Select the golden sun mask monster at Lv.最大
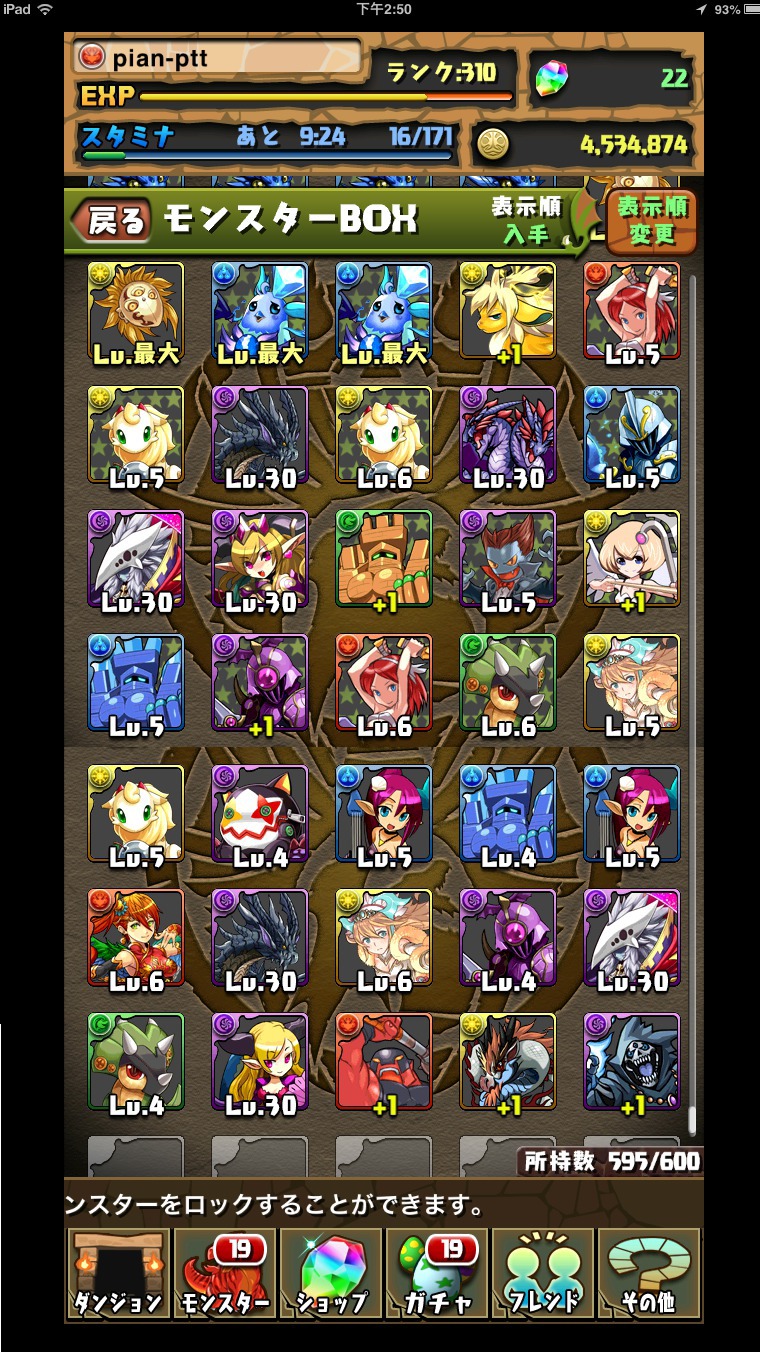The width and height of the screenshot is (760, 1352). click(136, 312)
